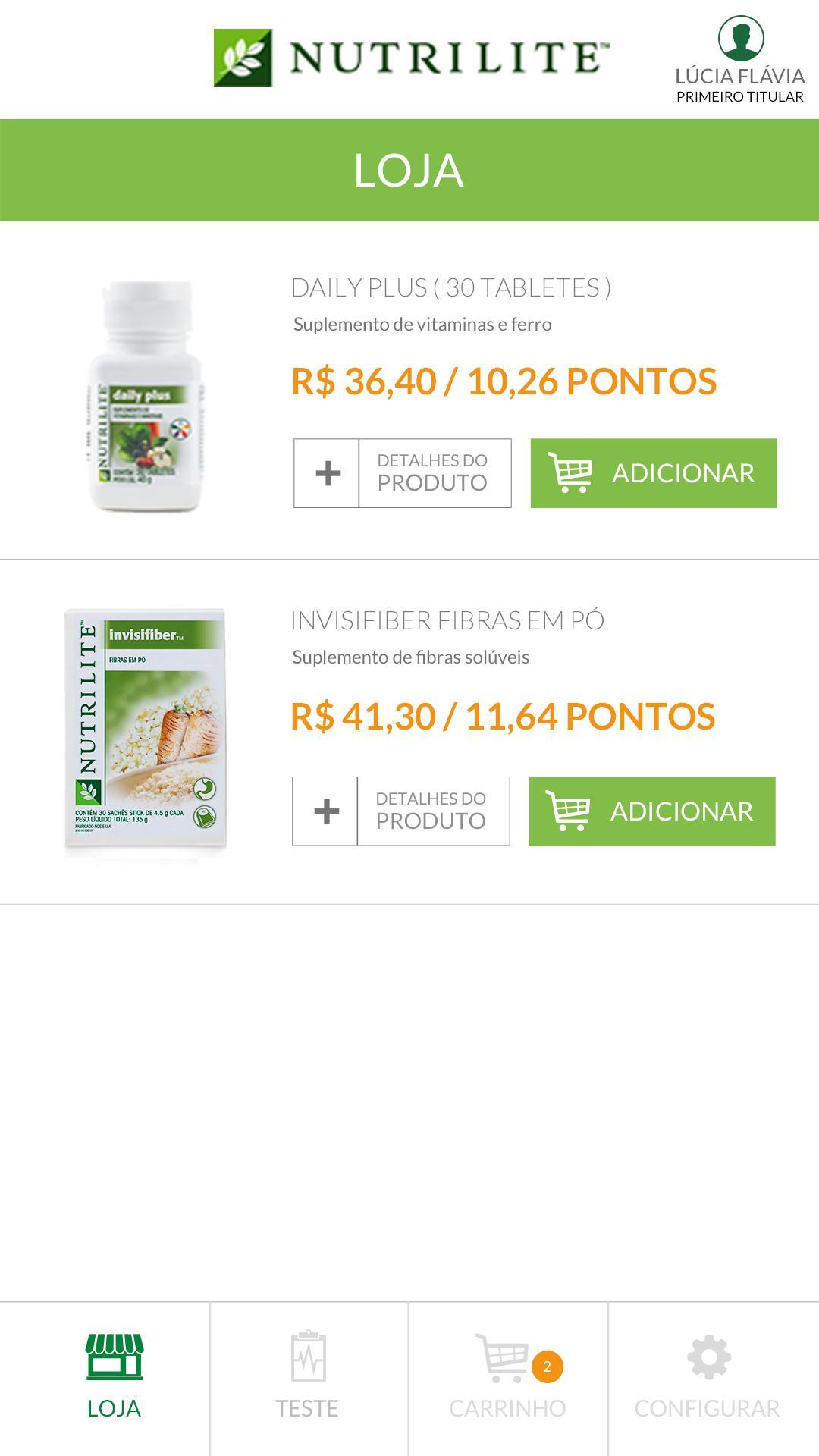Select the TESTE clipboard icon

coord(309,1357)
